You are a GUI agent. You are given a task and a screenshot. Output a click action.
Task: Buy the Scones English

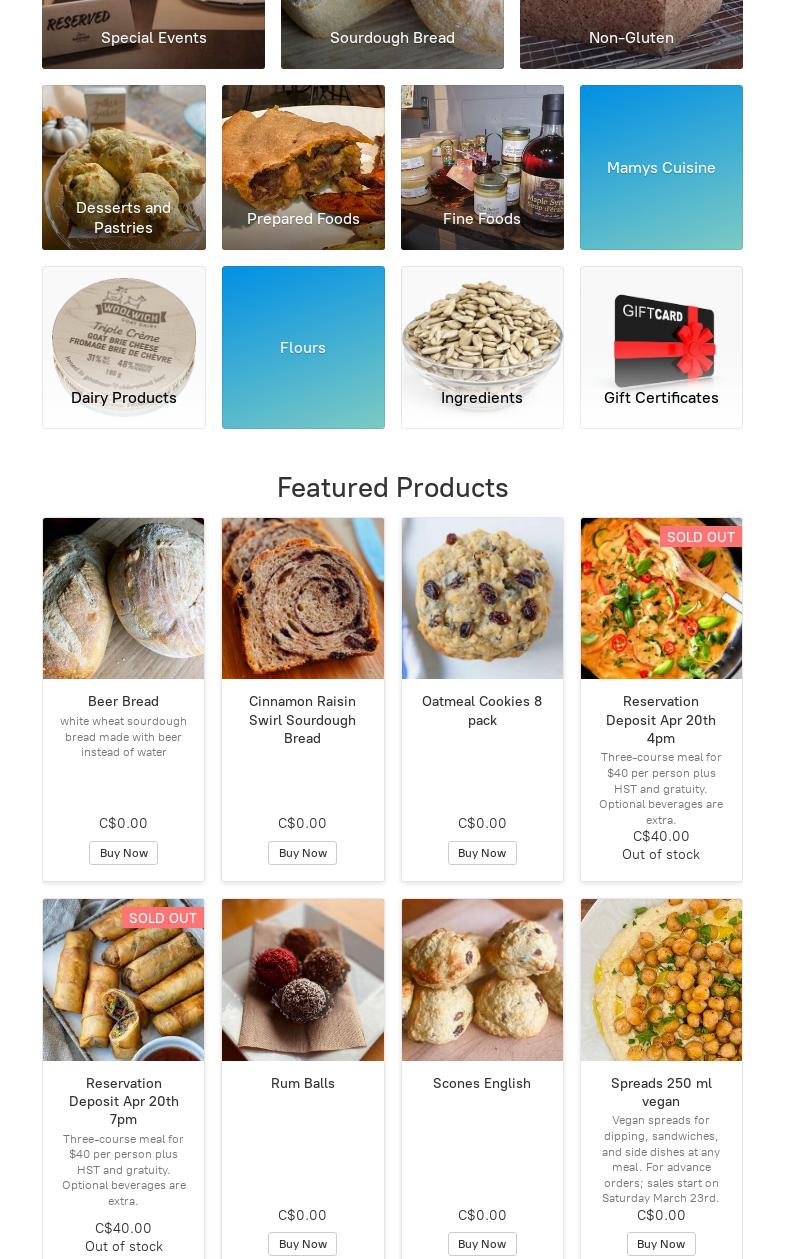click(x=482, y=1244)
